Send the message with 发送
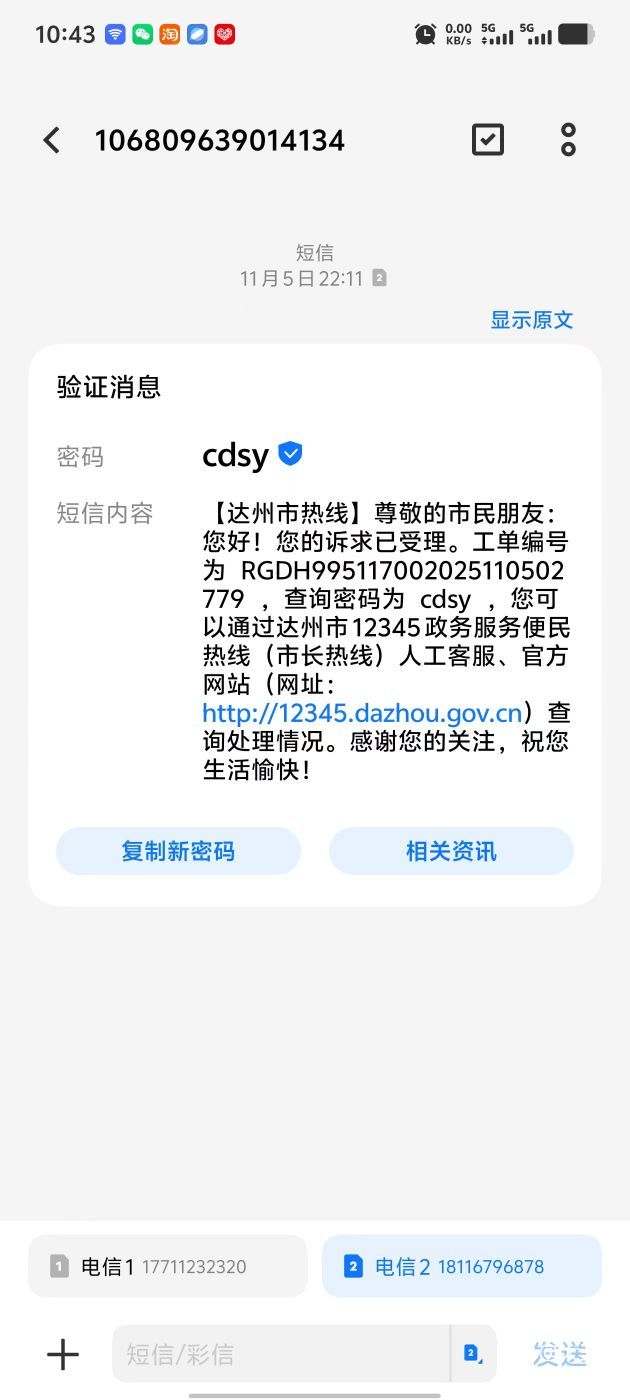Screen dimensions: 630x1400 pyautogui.click(x=559, y=1354)
